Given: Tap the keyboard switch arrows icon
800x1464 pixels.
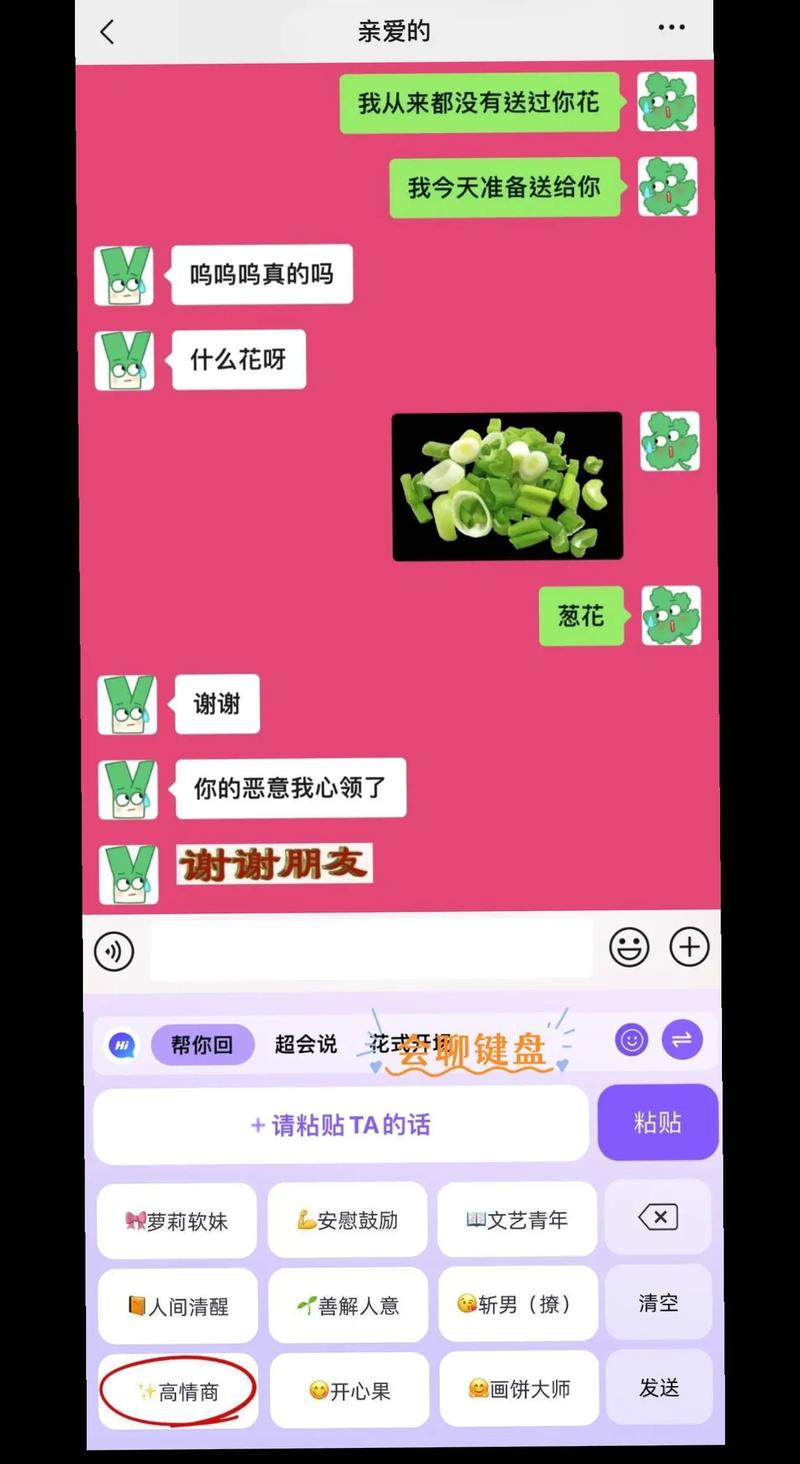Looking at the screenshot, I should (x=682, y=1040).
